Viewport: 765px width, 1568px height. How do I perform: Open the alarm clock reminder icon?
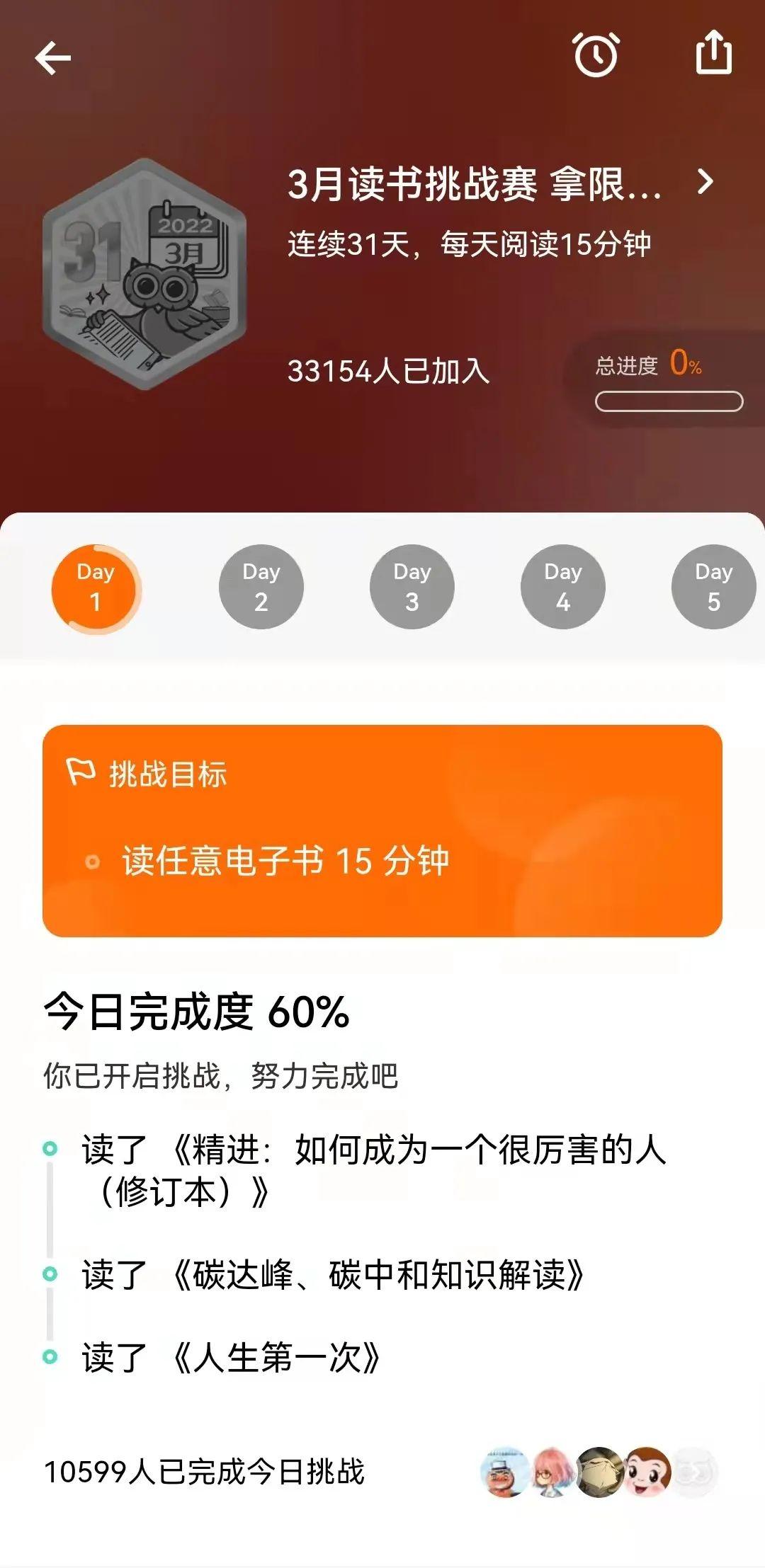[596, 55]
